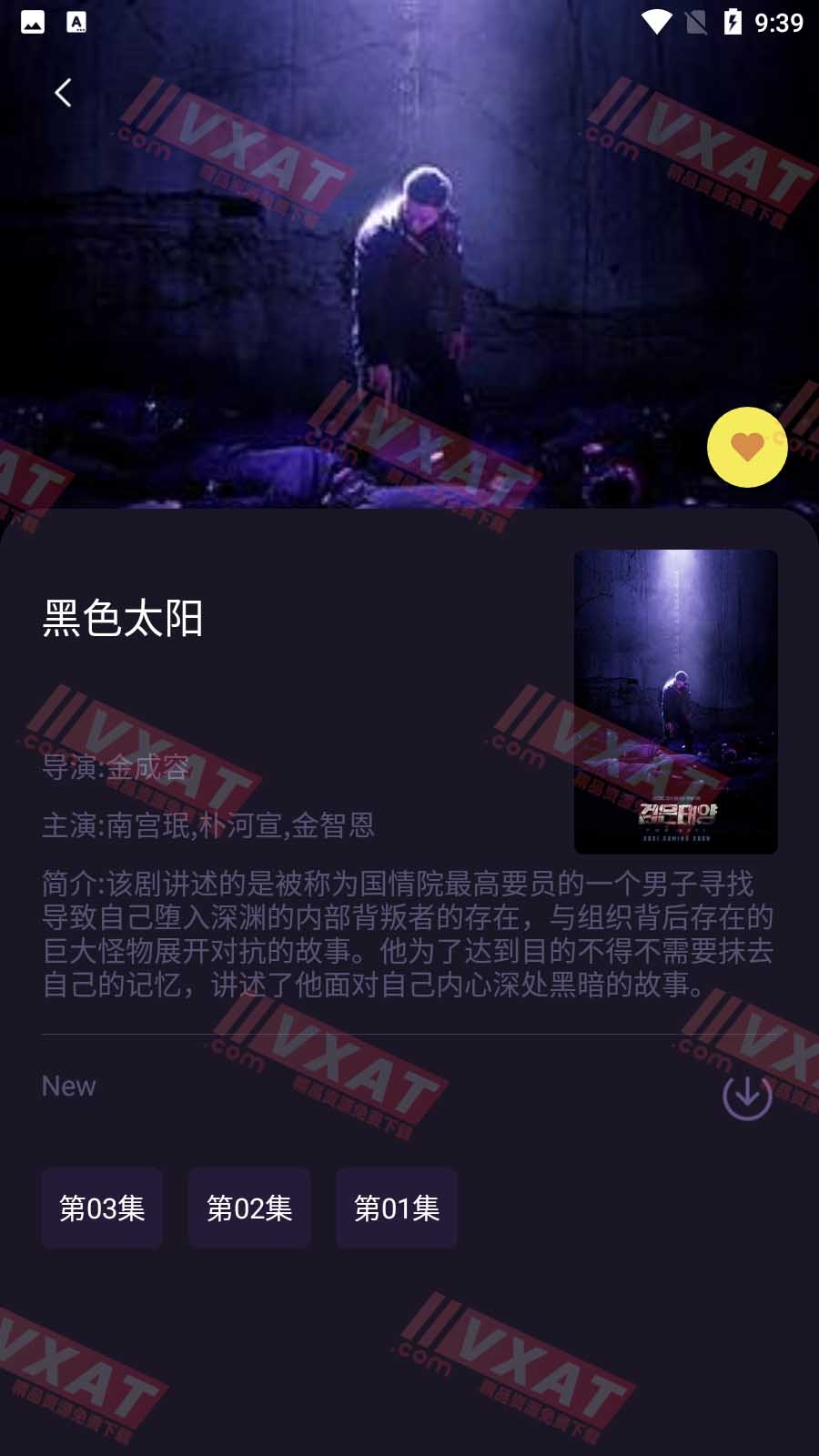Open the download icon beside New
819x1456 pixels.
click(x=747, y=1097)
